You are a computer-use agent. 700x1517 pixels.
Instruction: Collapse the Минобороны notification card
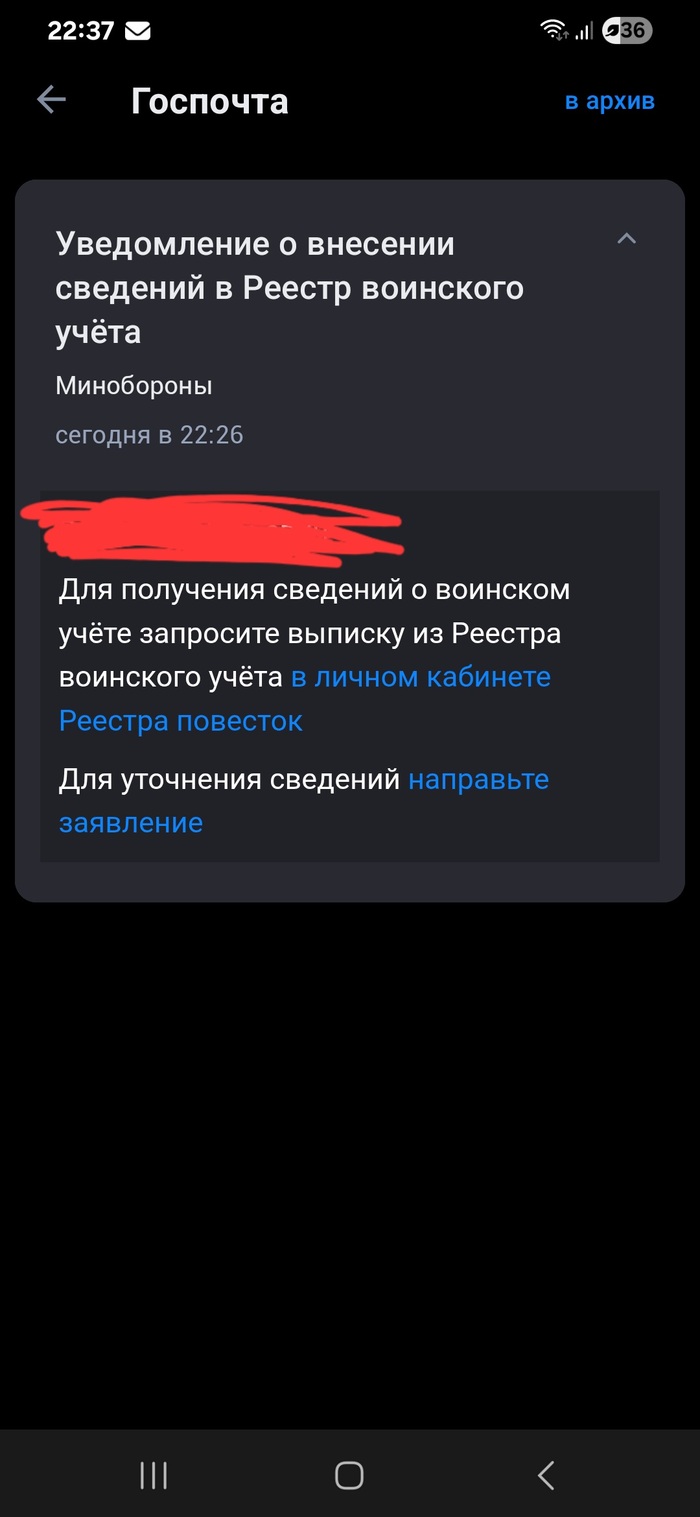(x=626, y=239)
